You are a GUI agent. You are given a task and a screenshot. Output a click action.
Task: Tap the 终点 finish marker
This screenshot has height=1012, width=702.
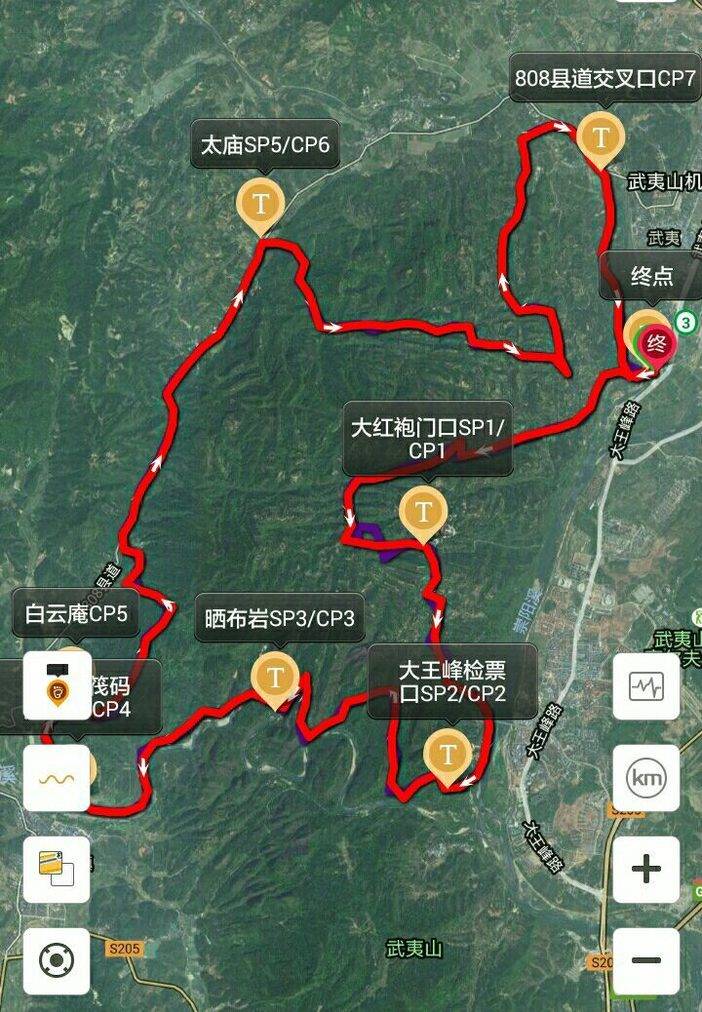click(656, 345)
